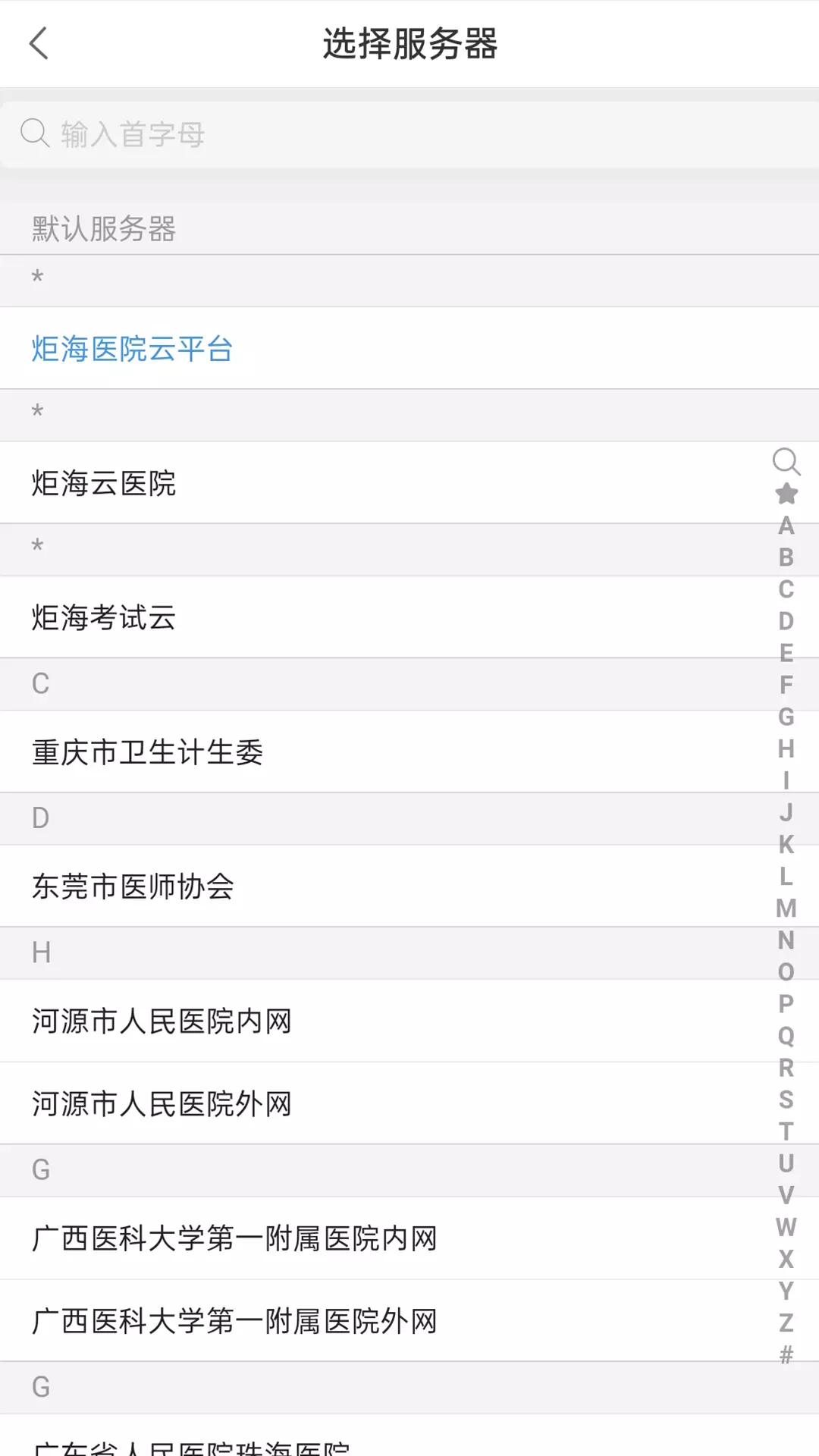Image resolution: width=819 pixels, height=1456 pixels.
Task: Choose 东莞市医师协会 server
Action: point(409,886)
